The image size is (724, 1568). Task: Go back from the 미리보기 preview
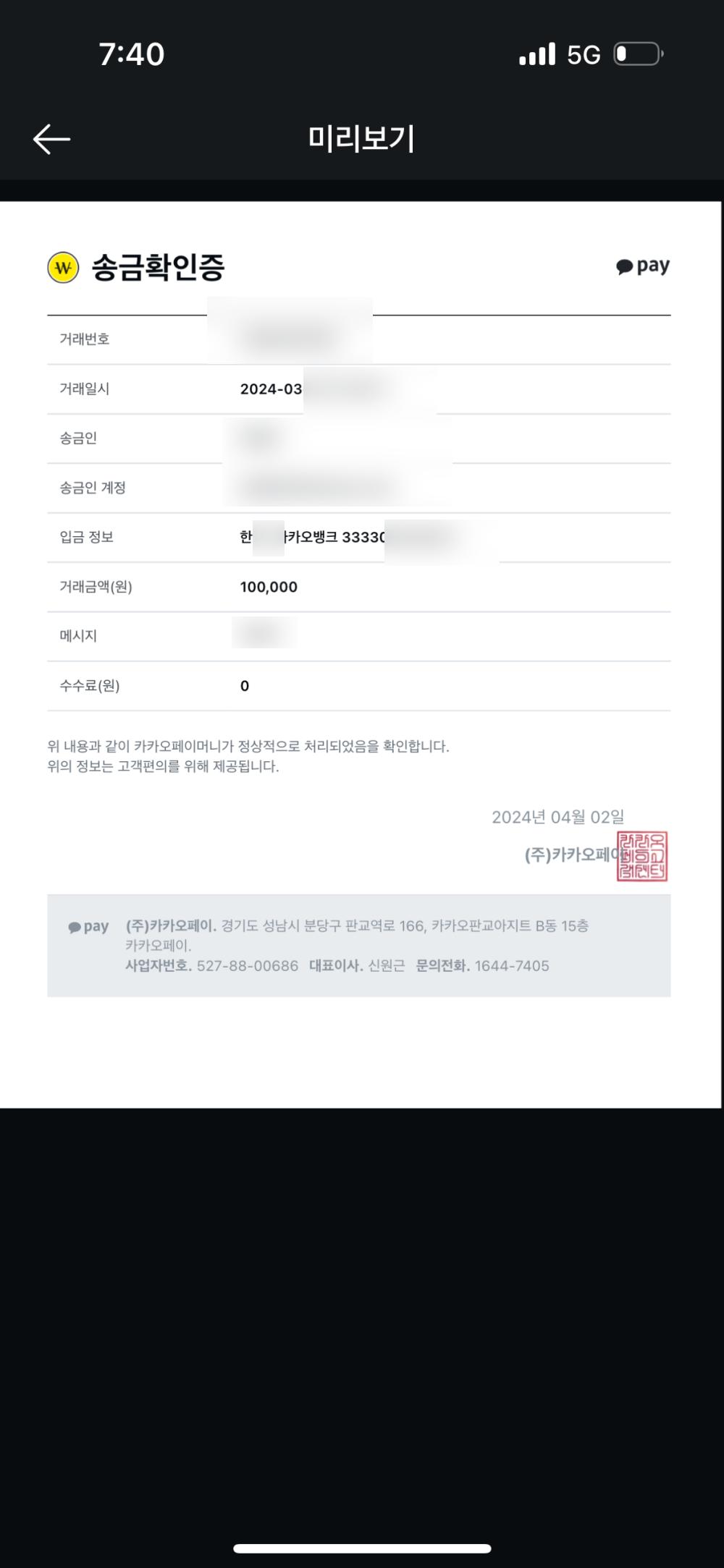(51, 139)
